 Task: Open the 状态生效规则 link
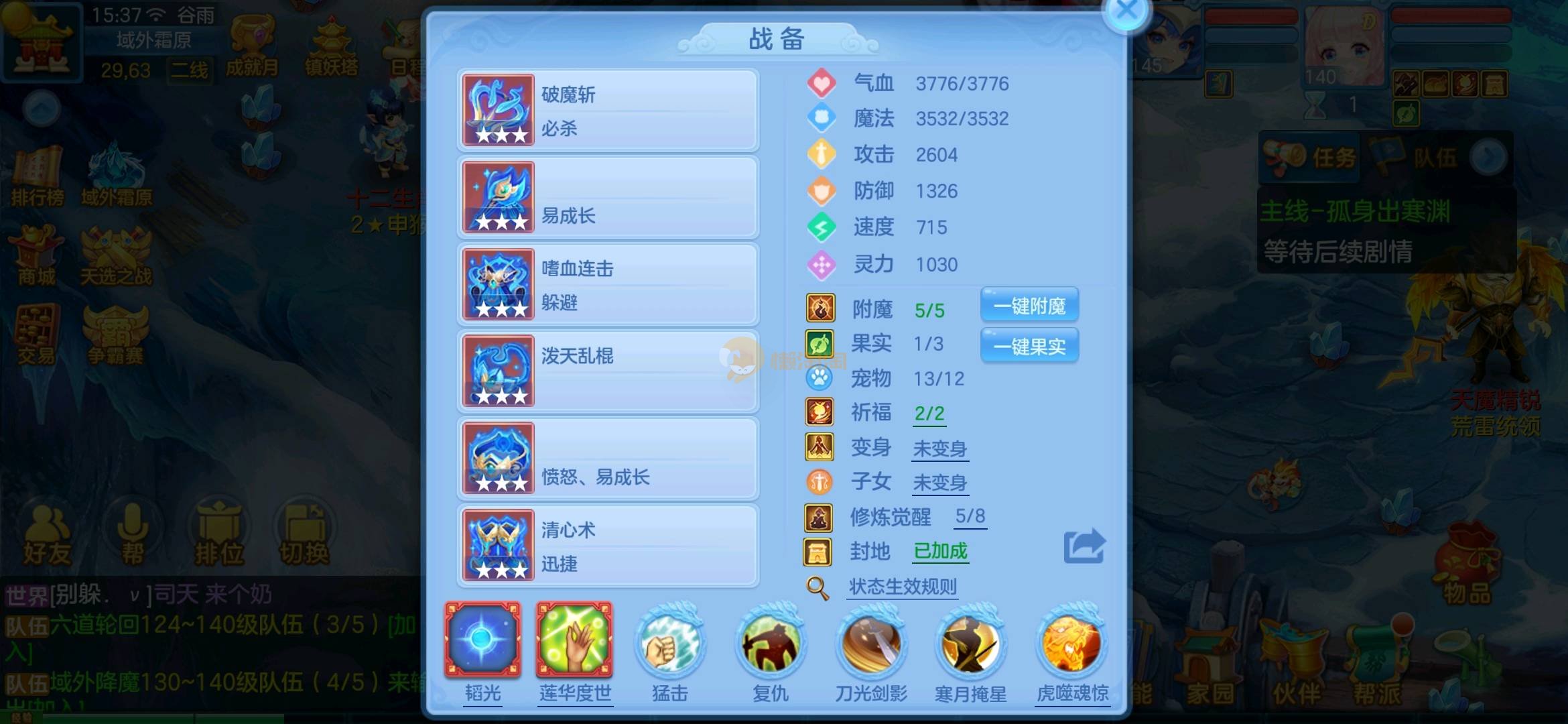902,587
